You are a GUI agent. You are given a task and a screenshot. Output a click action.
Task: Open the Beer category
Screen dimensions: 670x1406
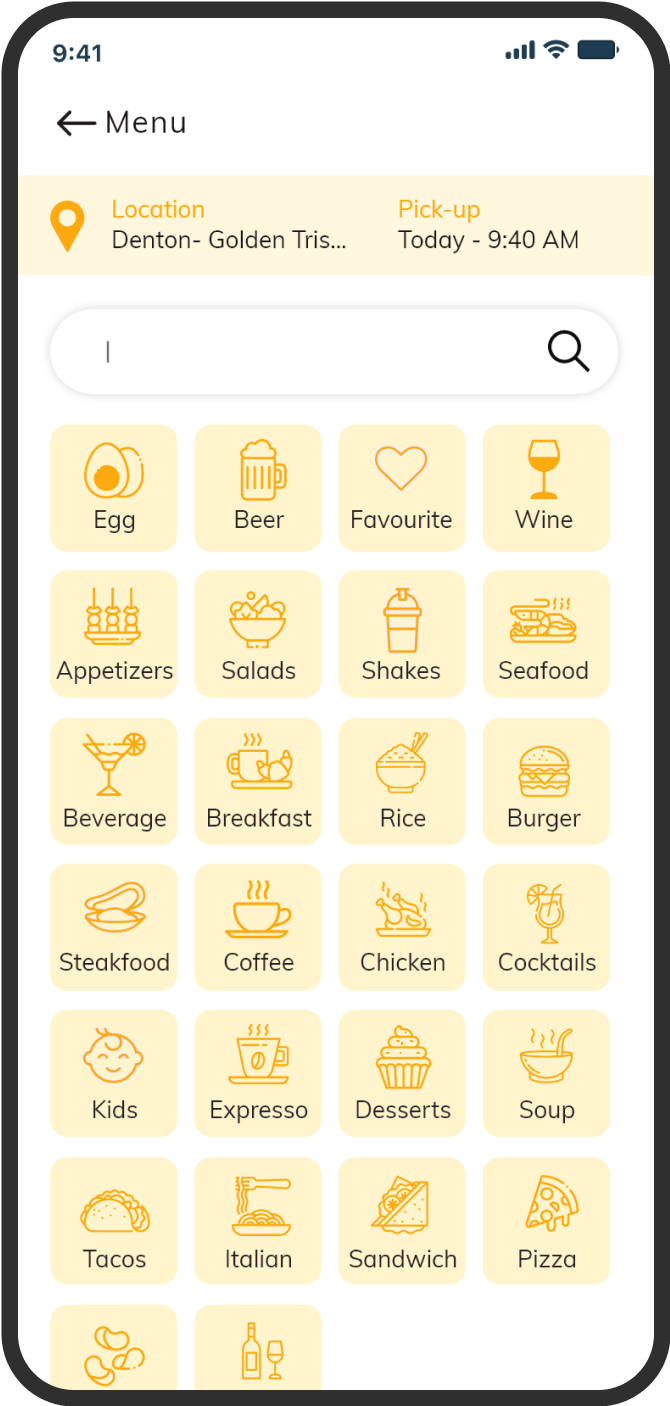point(258,488)
